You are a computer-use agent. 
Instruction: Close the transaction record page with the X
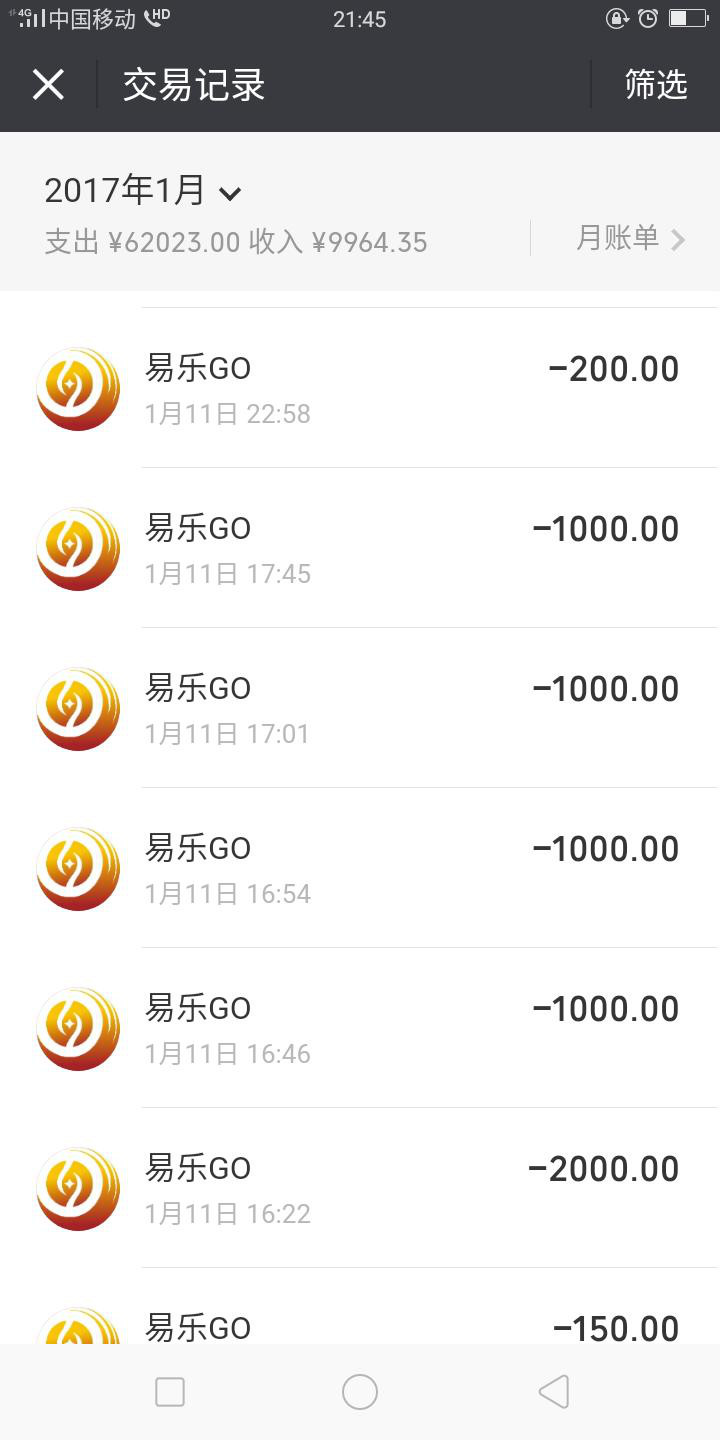(x=47, y=85)
